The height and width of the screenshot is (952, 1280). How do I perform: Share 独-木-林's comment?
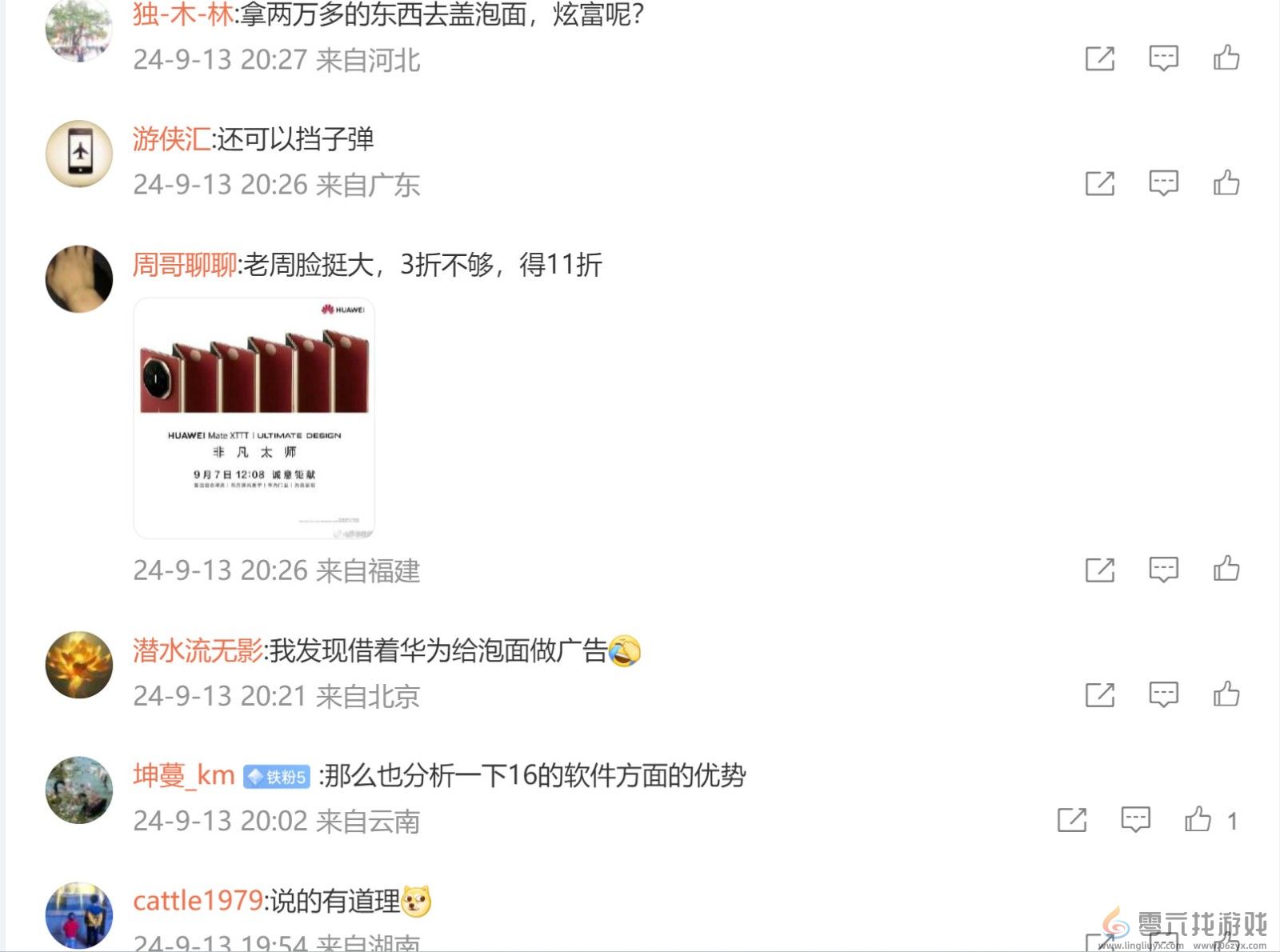click(1100, 58)
